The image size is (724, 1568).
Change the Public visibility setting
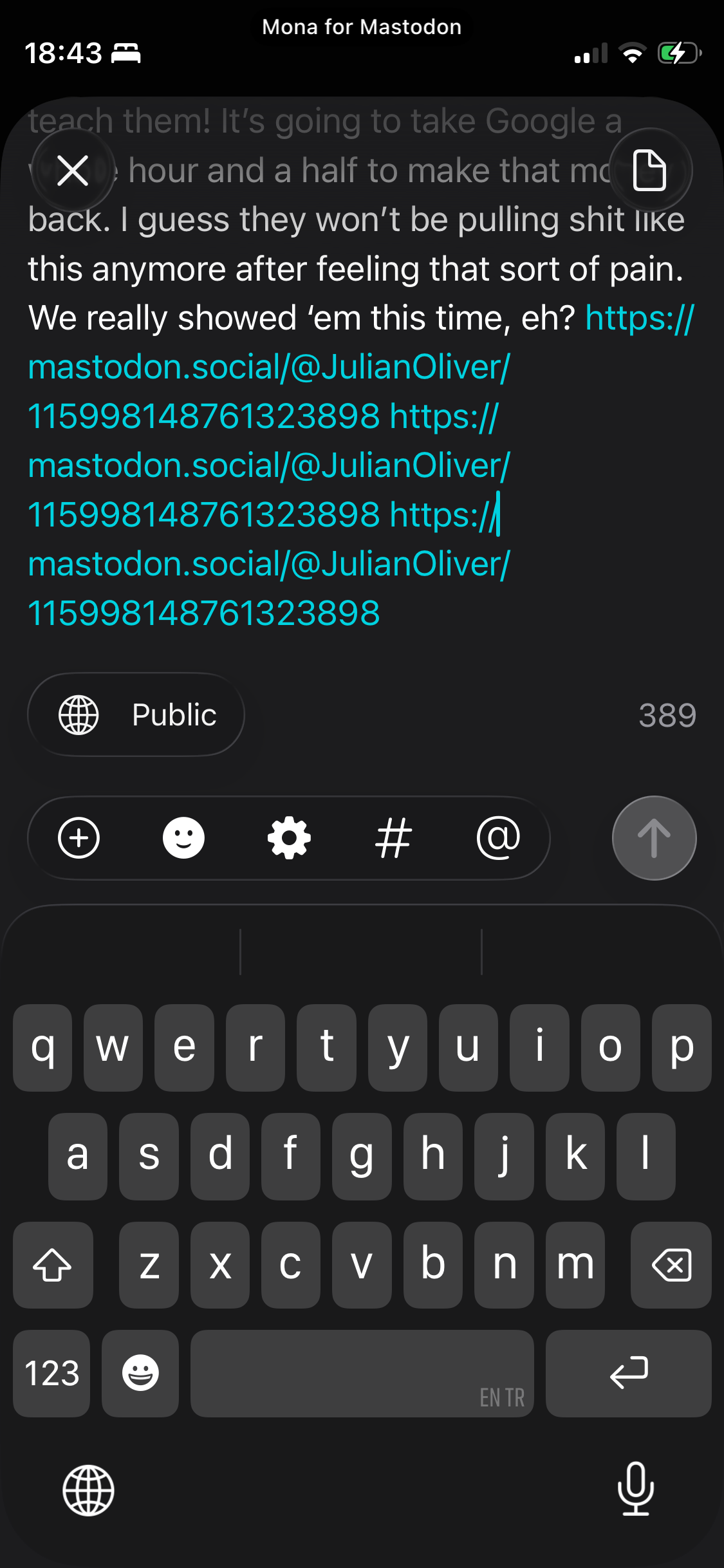pos(136,714)
